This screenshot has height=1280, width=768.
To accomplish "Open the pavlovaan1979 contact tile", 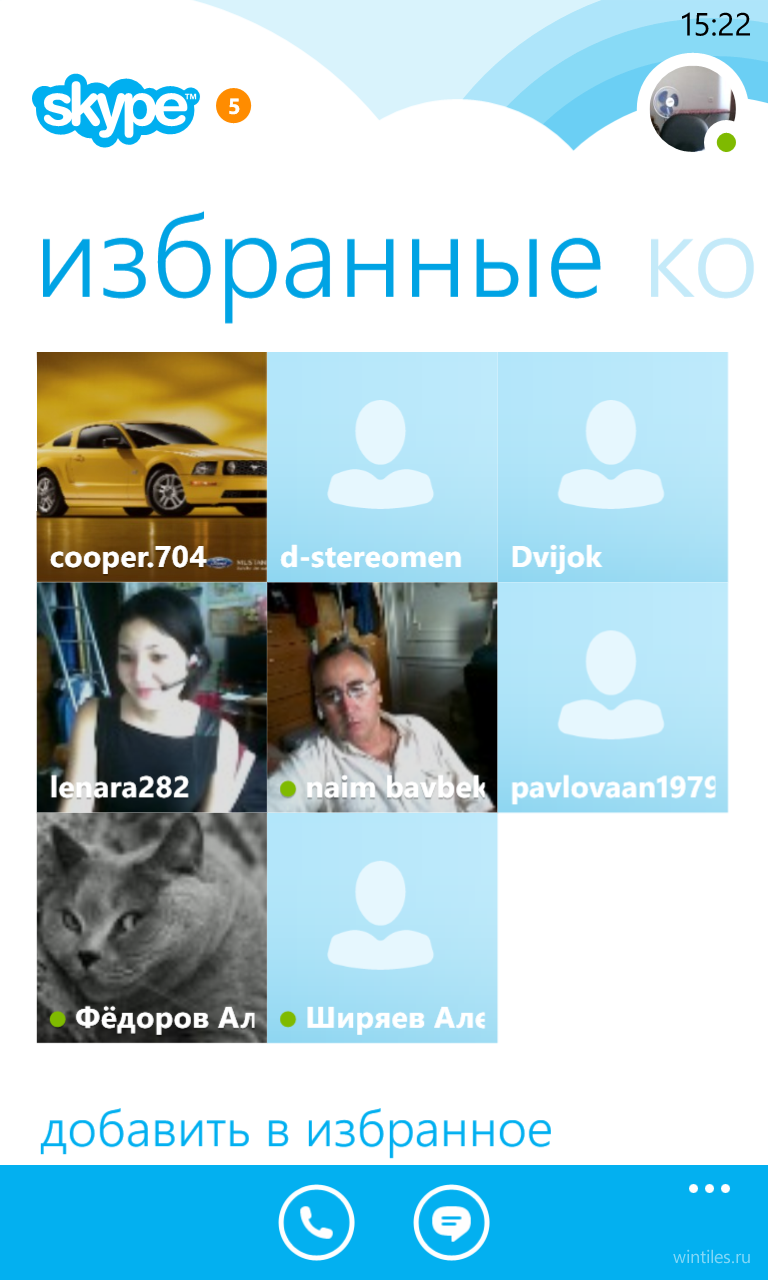I will (613, 697).
